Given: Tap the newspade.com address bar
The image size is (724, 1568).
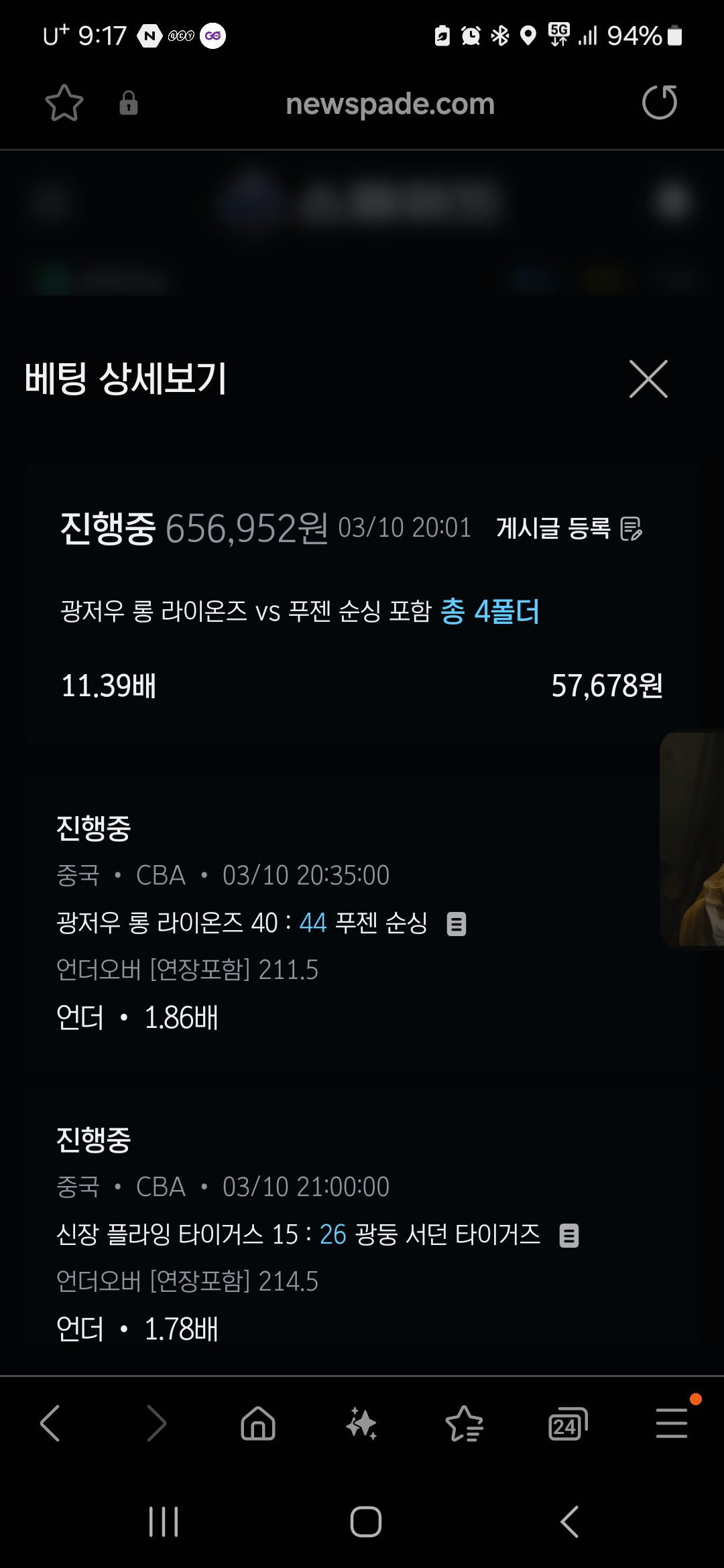Looking at the screenshot, I should point(389,104).
